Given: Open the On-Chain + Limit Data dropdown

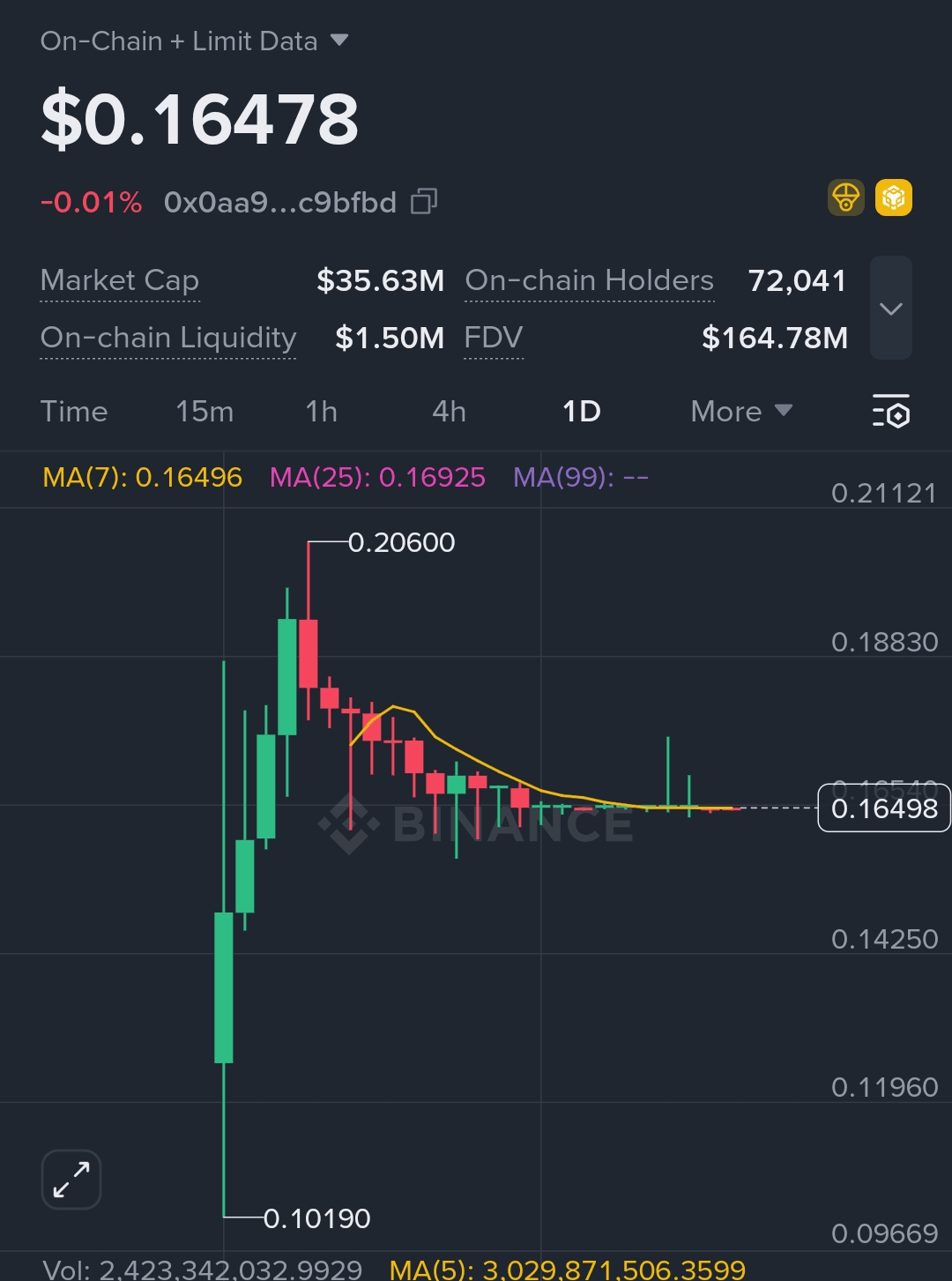Looking at the screenshot, I should [x=194, y=41].
